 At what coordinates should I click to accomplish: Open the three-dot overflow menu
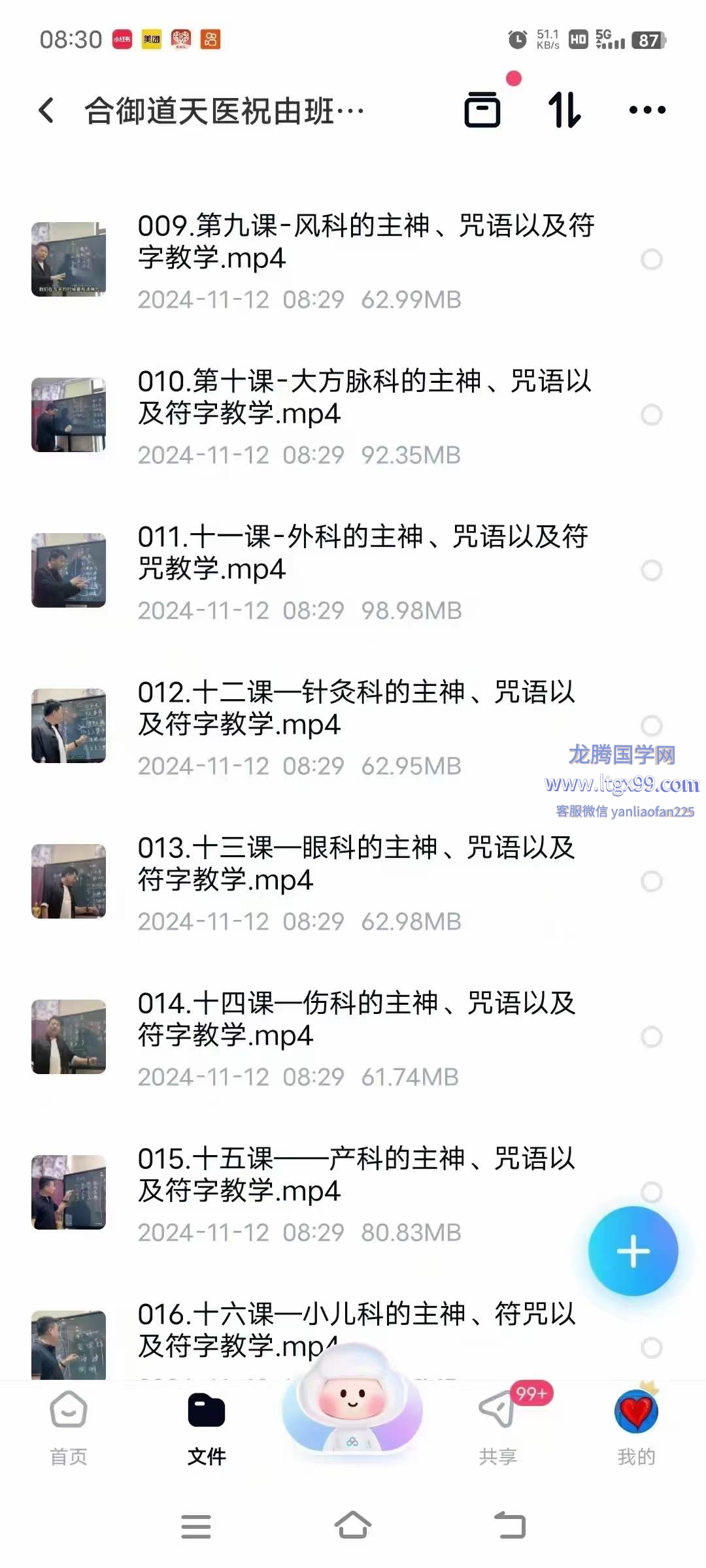tap(647, 110)
